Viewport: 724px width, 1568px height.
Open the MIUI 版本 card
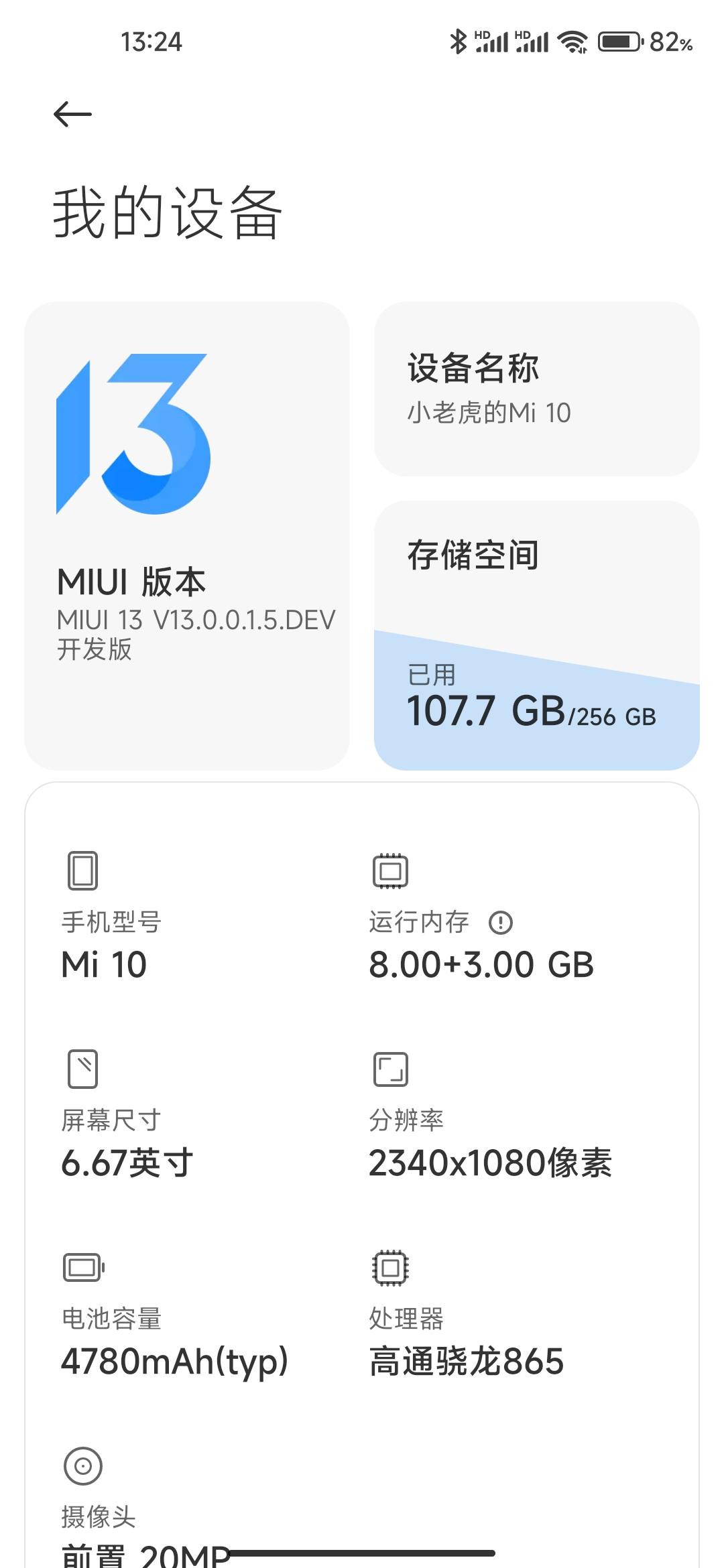coord(187,535)
